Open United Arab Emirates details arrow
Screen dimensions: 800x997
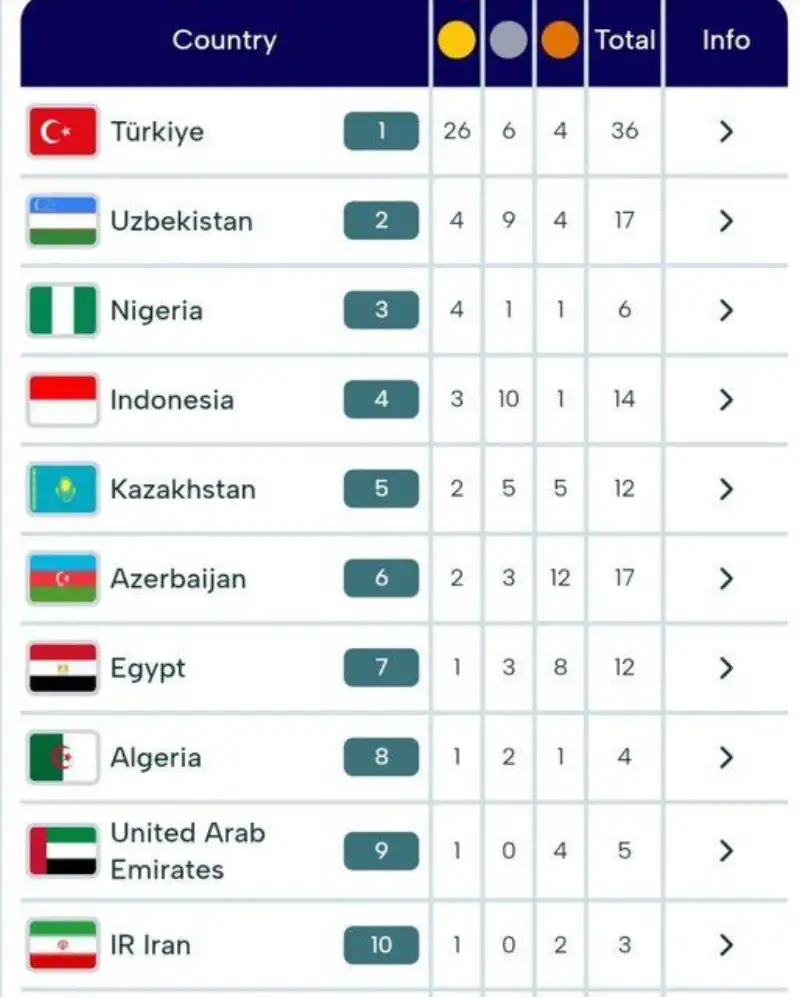725,851
